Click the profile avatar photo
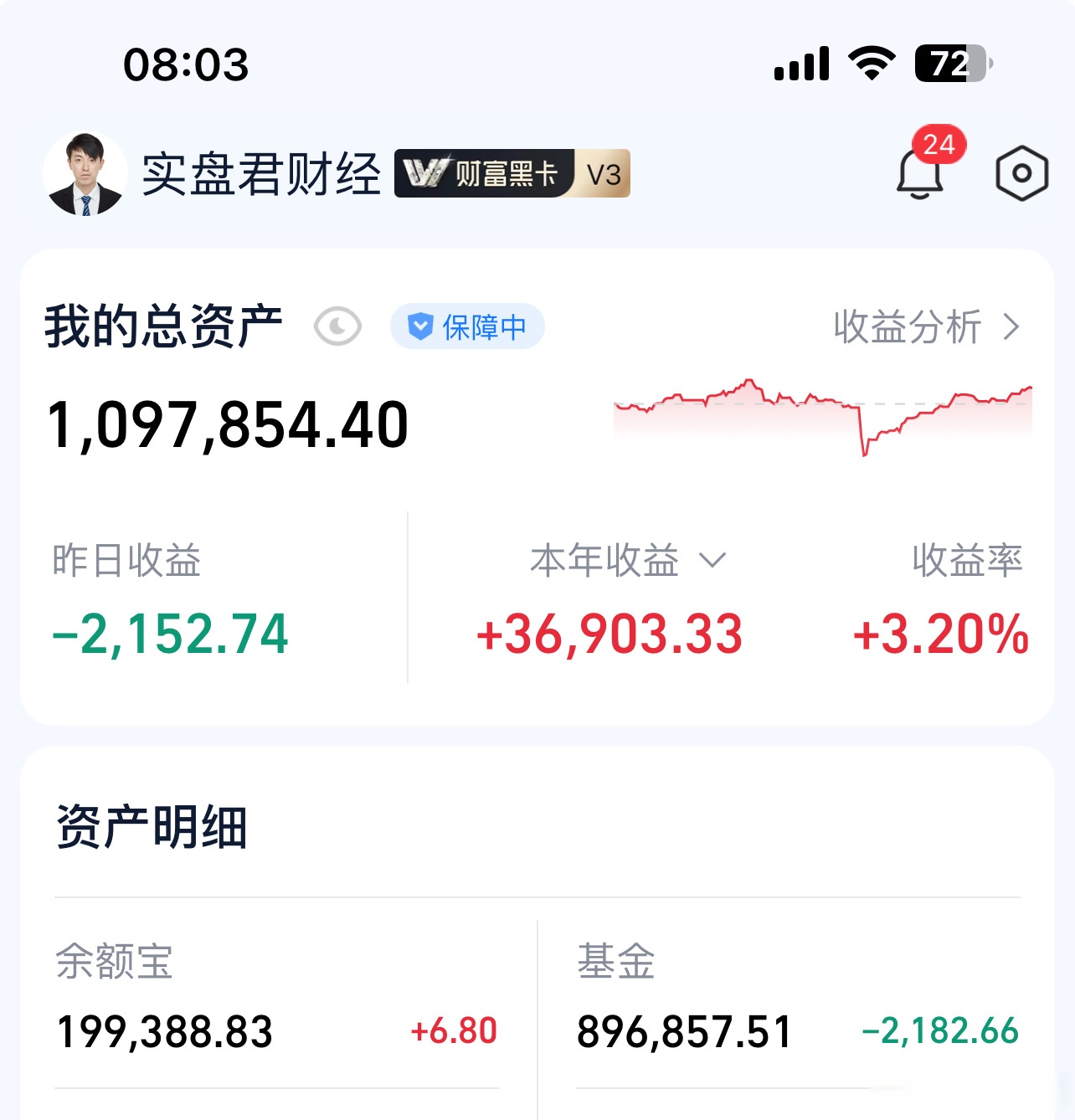The image size is (1075, 1120). 86,174
